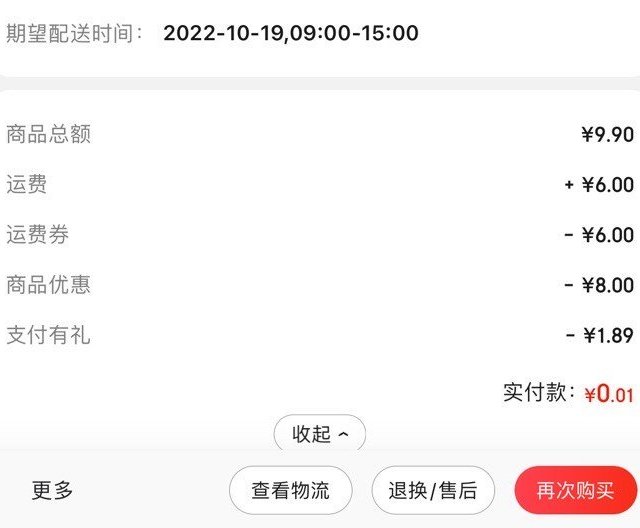Buy again with 再次购买

[x=575, y=490]
